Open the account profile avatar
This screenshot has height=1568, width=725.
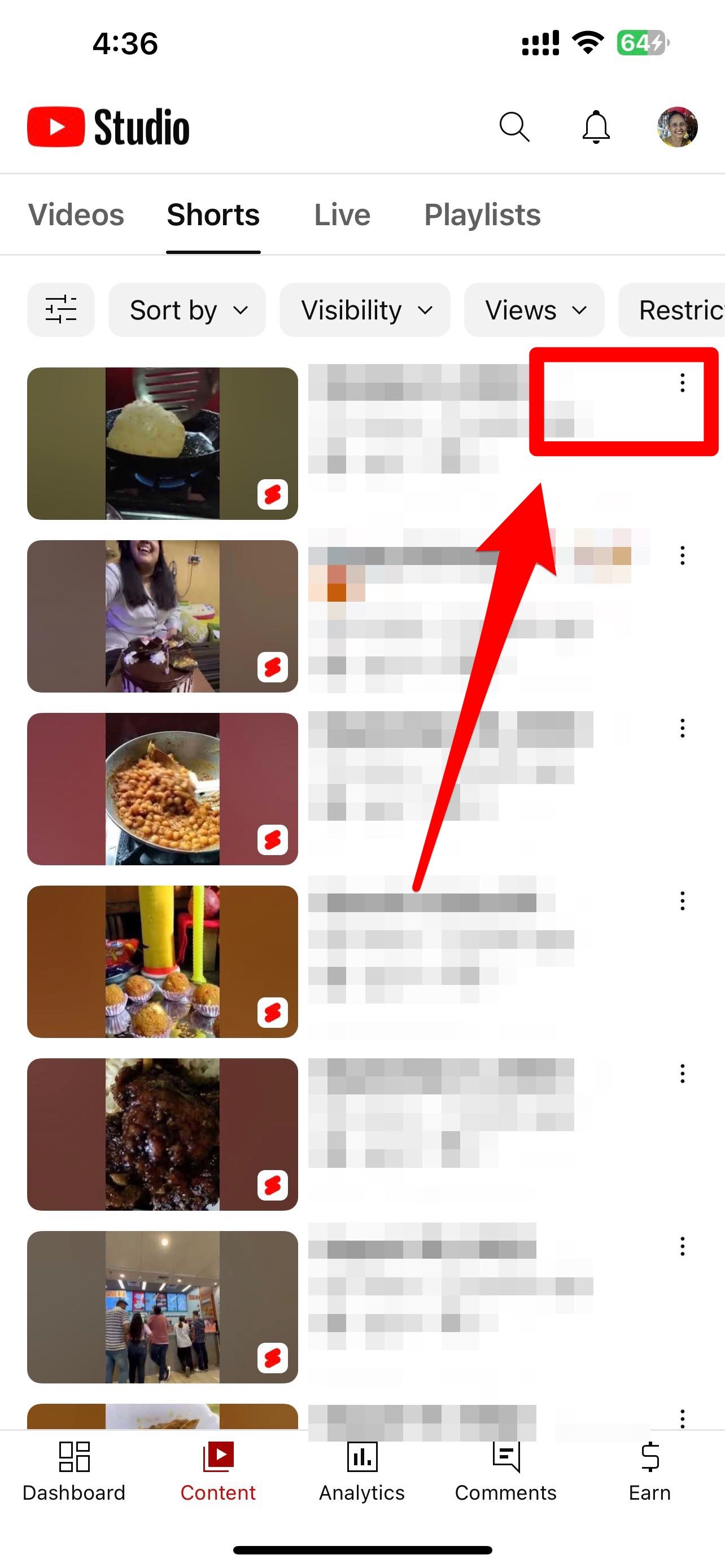tap(677, 127)
